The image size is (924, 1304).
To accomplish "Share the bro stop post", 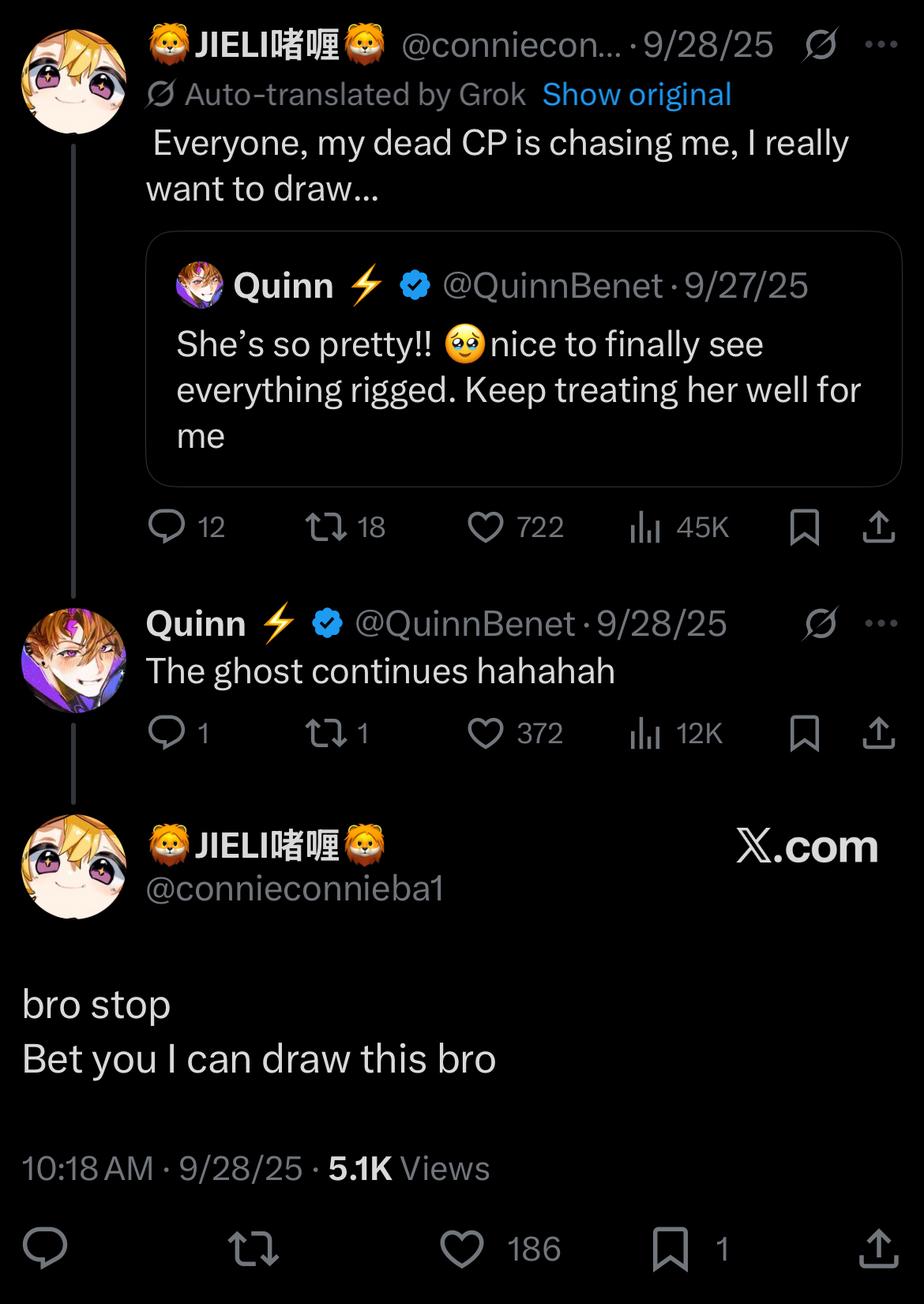I will 878,1249.
